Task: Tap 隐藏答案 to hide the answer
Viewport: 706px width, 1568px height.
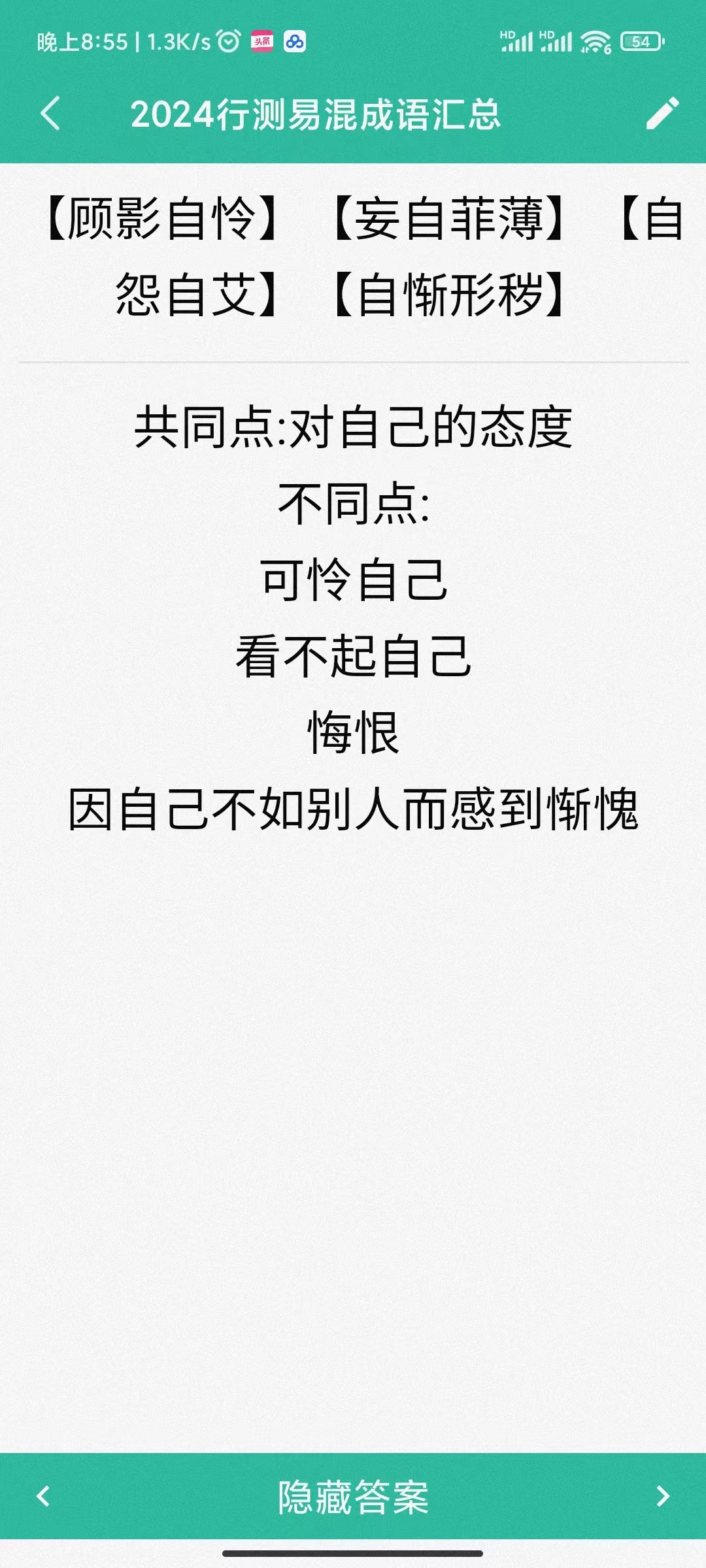Action: pos(353,1497)
